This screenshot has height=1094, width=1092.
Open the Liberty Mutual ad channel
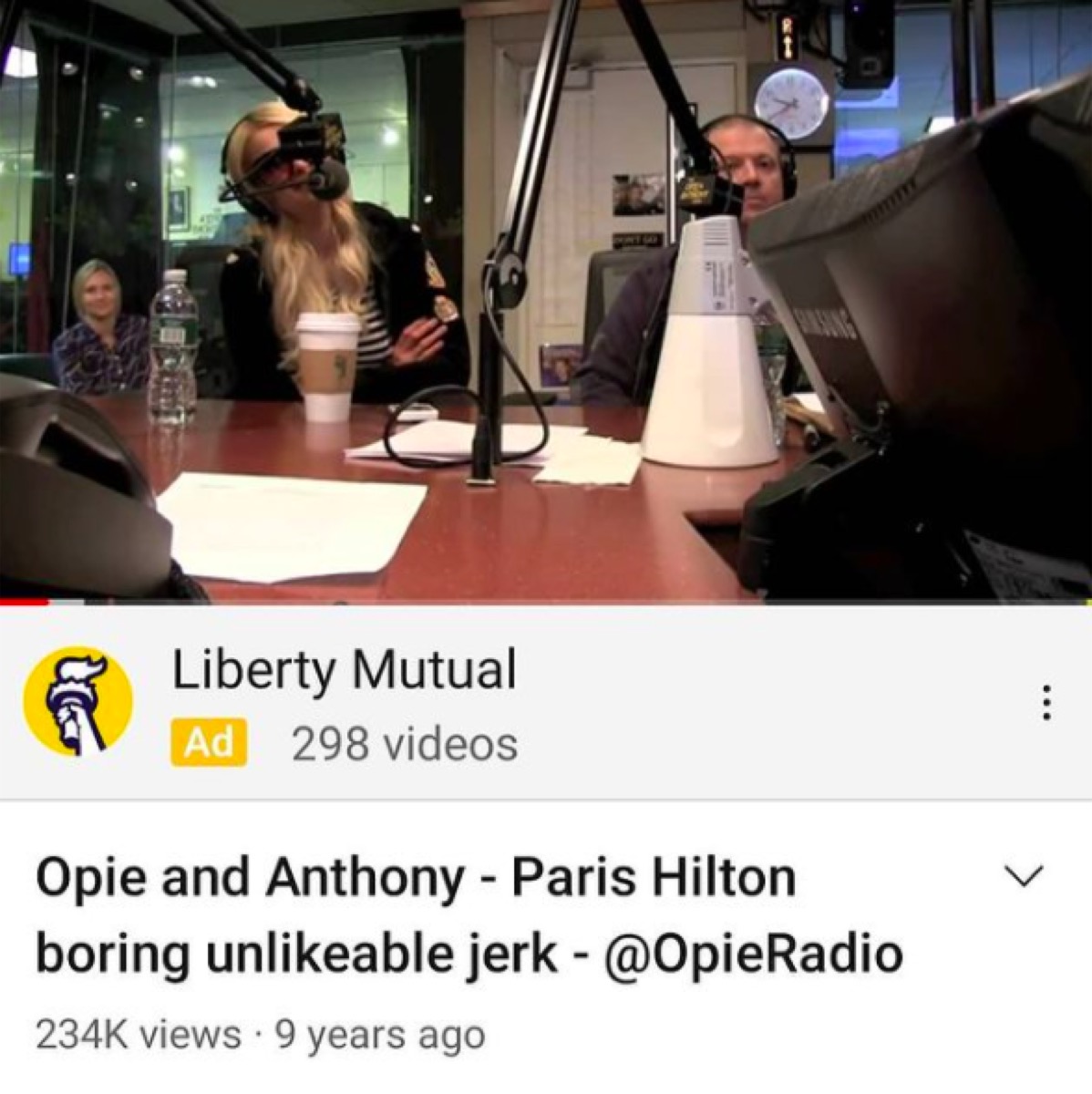pos(345,669)
